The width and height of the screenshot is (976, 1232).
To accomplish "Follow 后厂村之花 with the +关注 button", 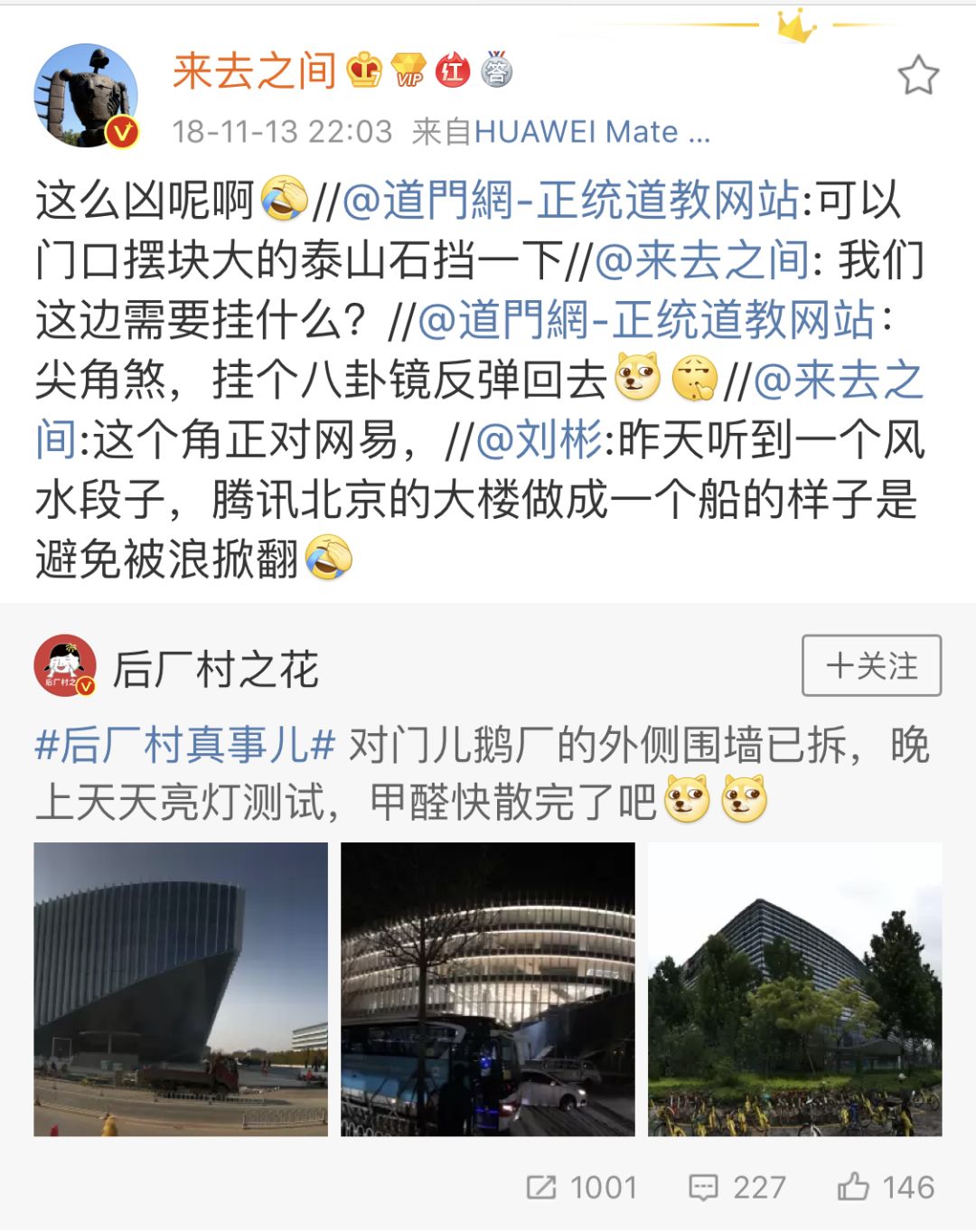I will [871, 666].
